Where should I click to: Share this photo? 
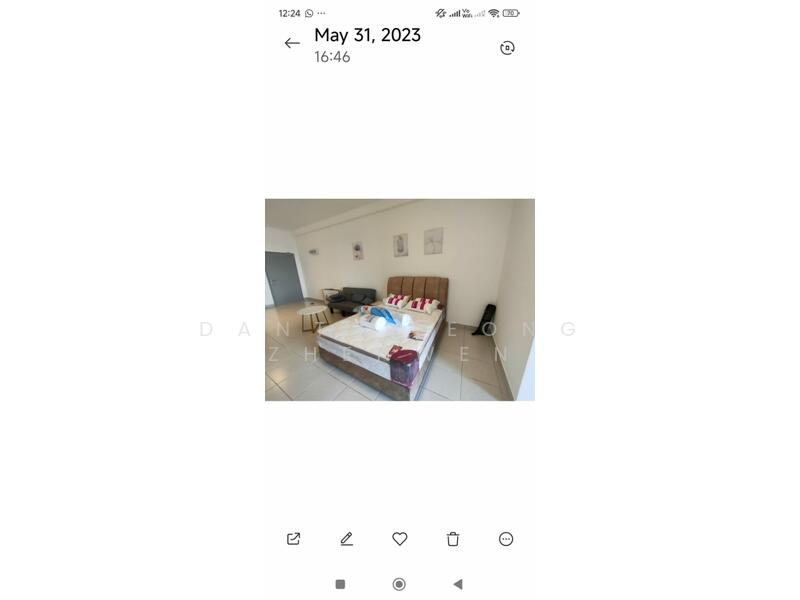tap(293, 539)
